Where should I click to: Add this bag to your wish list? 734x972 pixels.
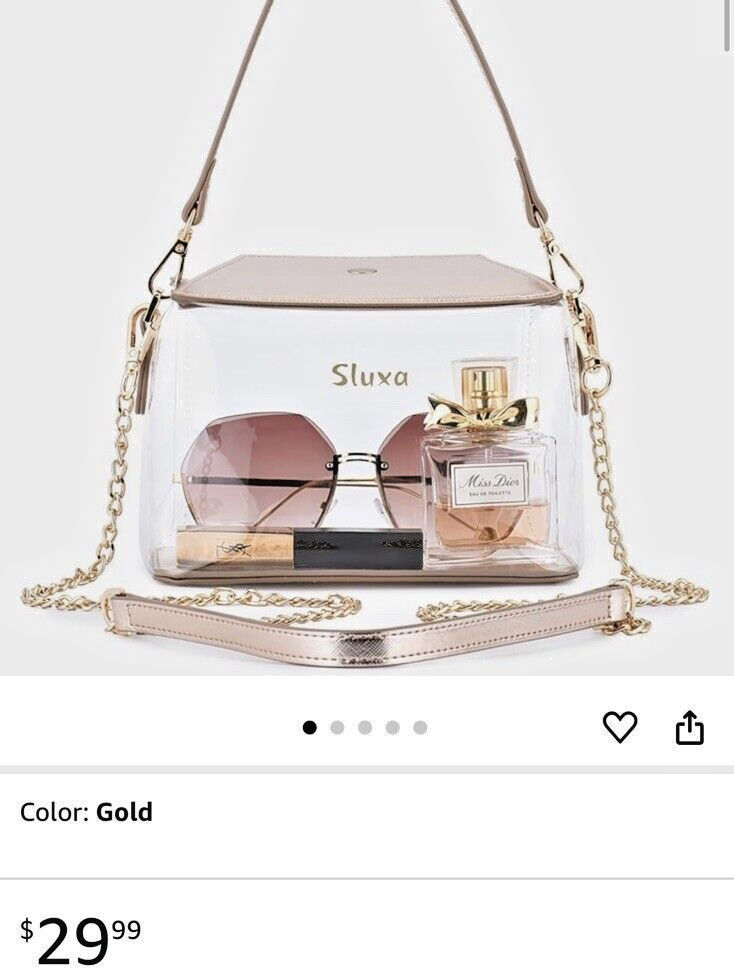[x=620, y=728]
